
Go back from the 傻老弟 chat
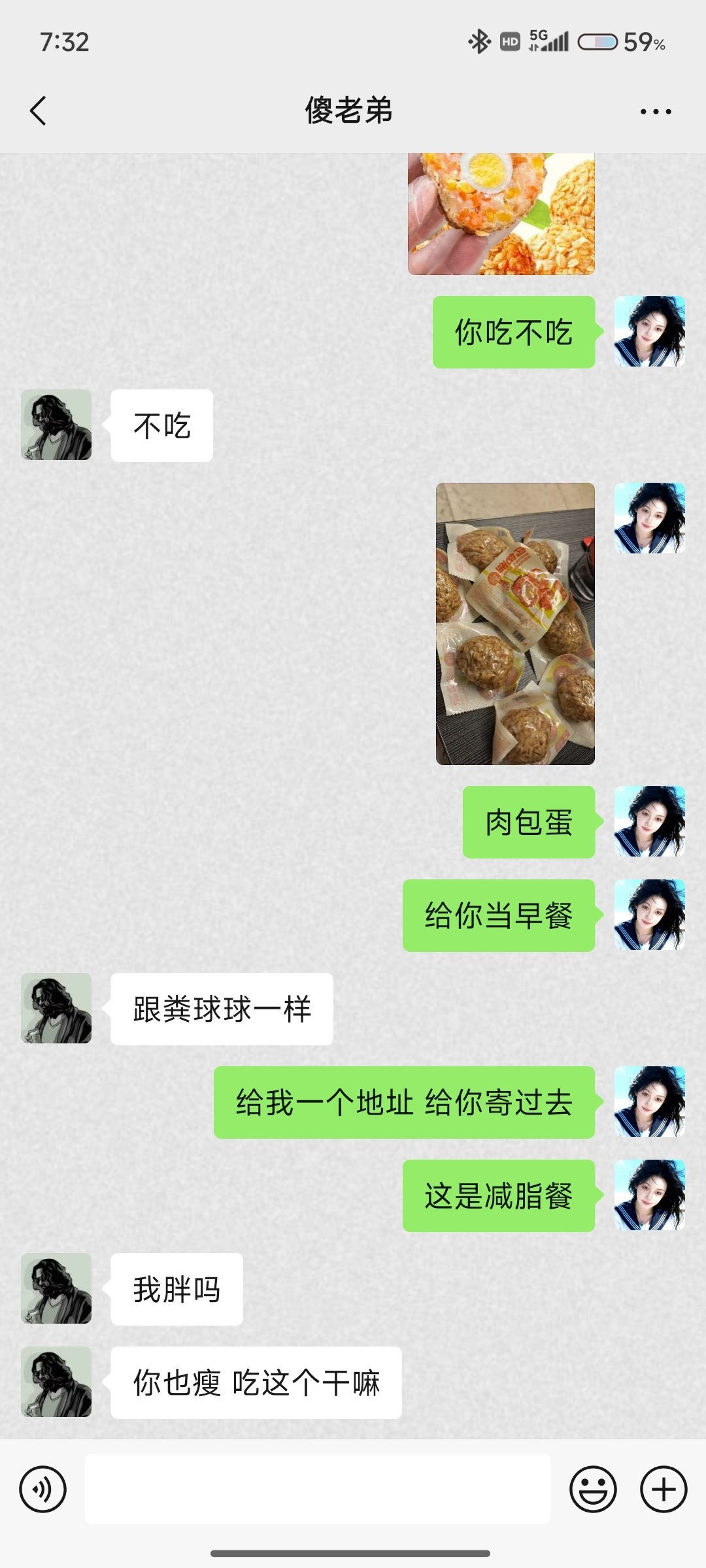coord(39,110)
